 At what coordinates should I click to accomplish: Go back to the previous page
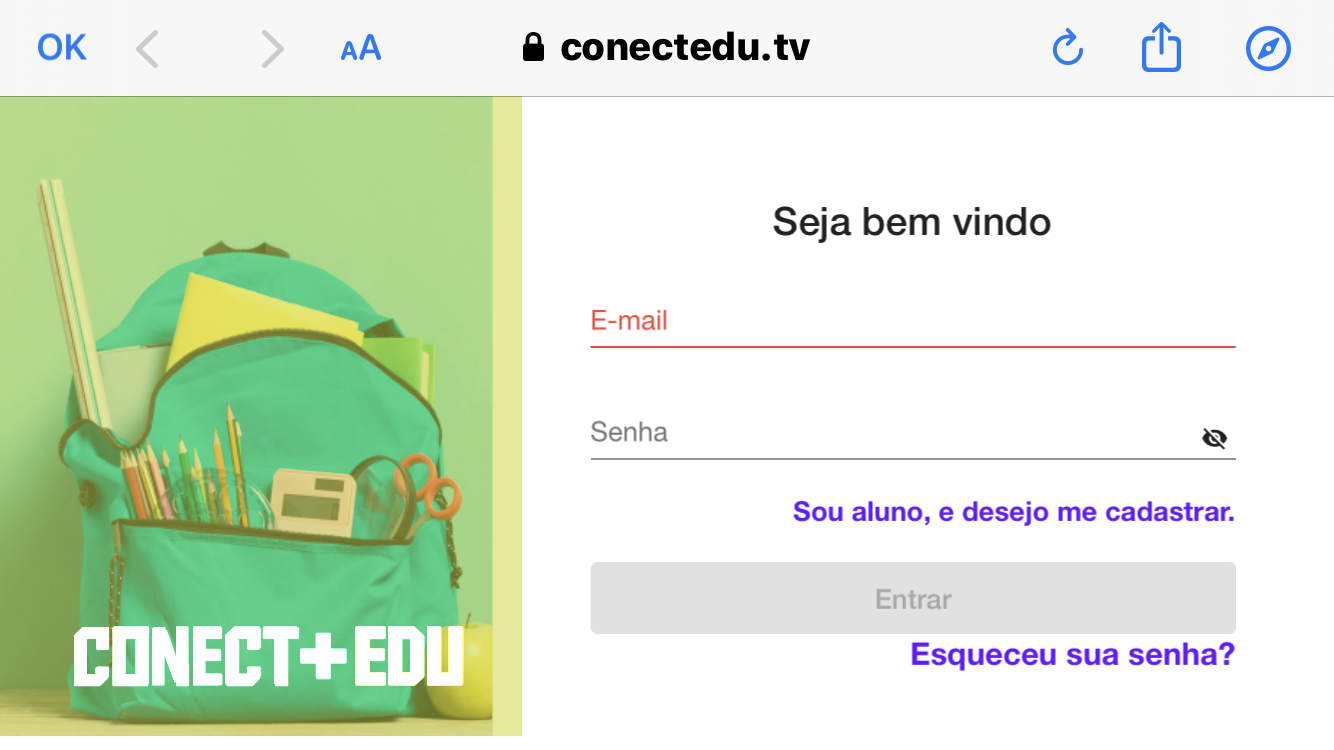tap(147, 48)
